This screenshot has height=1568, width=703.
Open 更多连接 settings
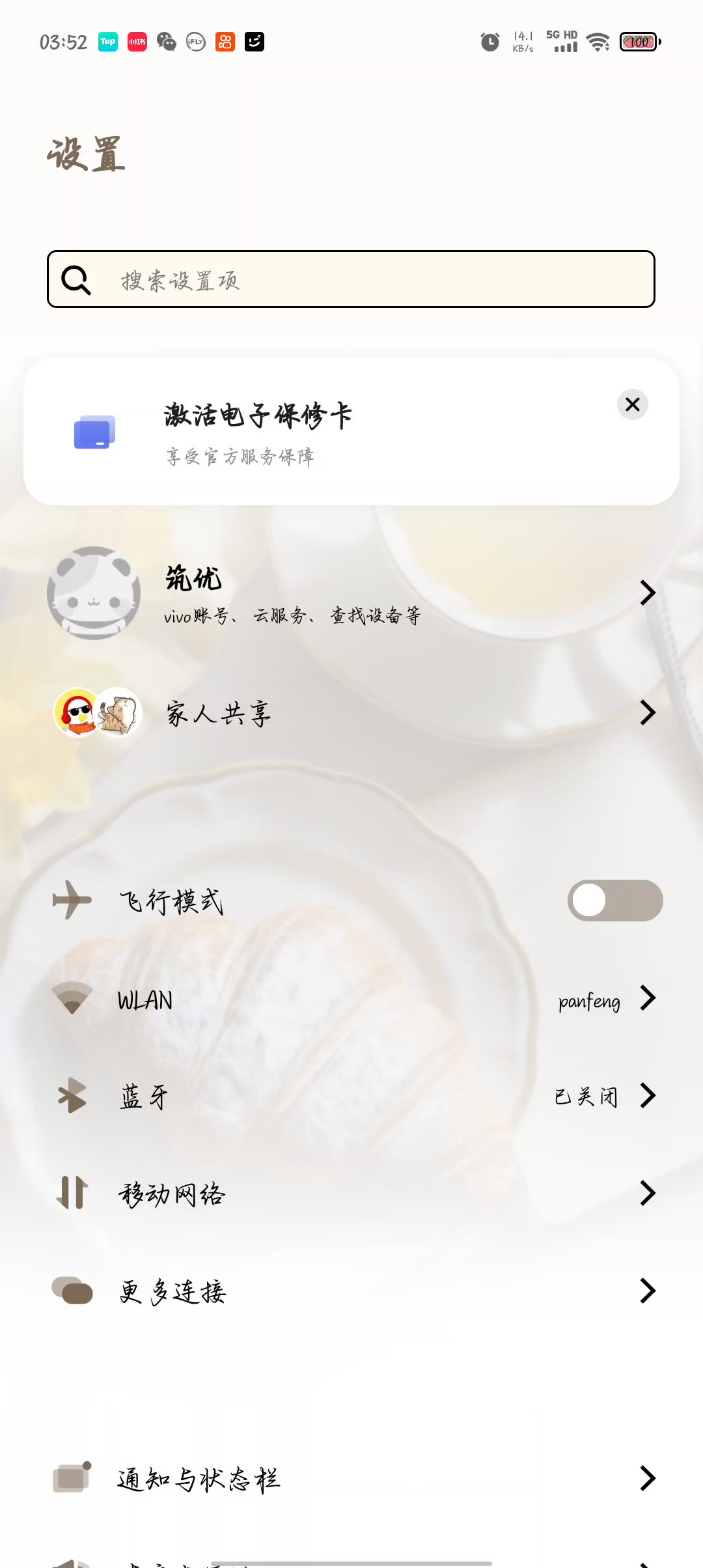tap(351, 1291)
